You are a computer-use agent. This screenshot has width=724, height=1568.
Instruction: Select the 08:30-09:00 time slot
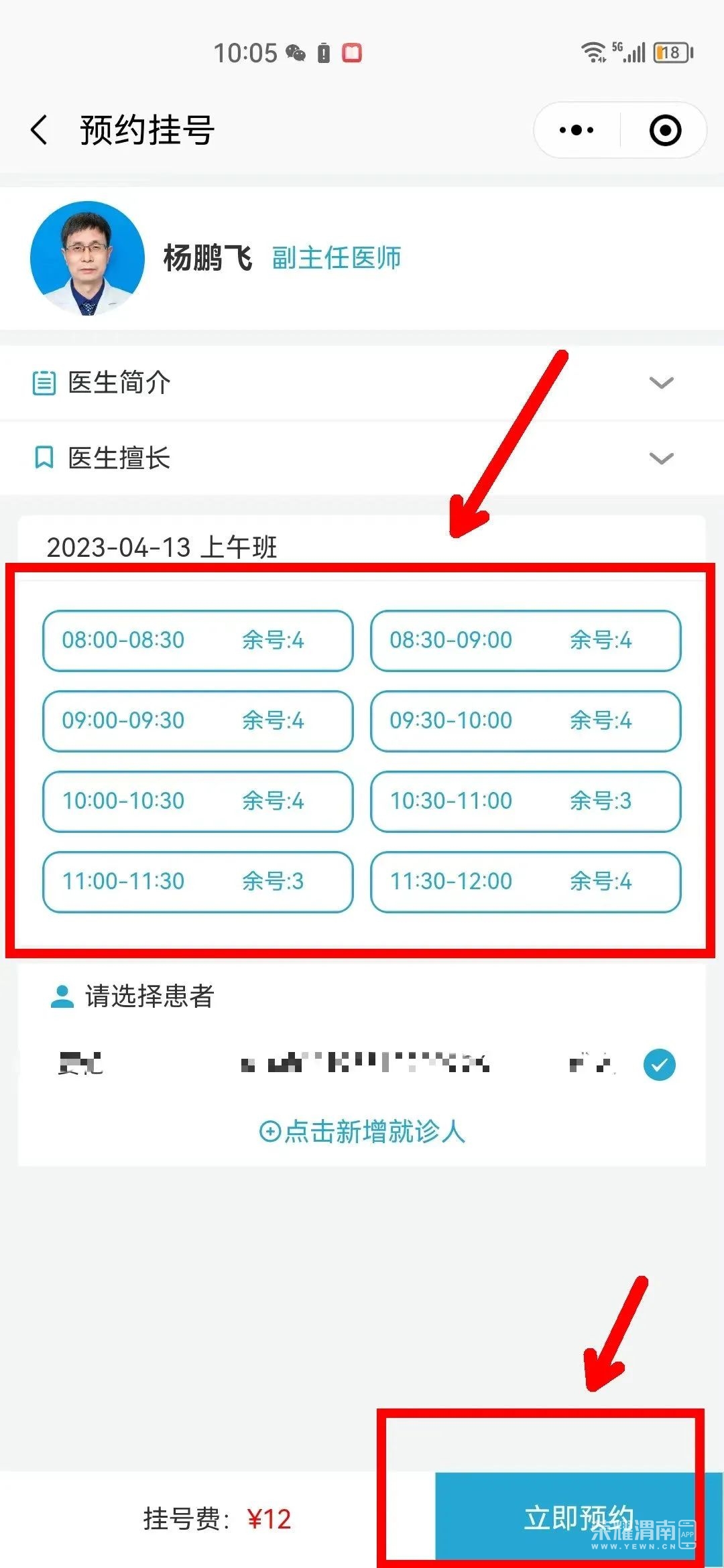click(526, 641)
